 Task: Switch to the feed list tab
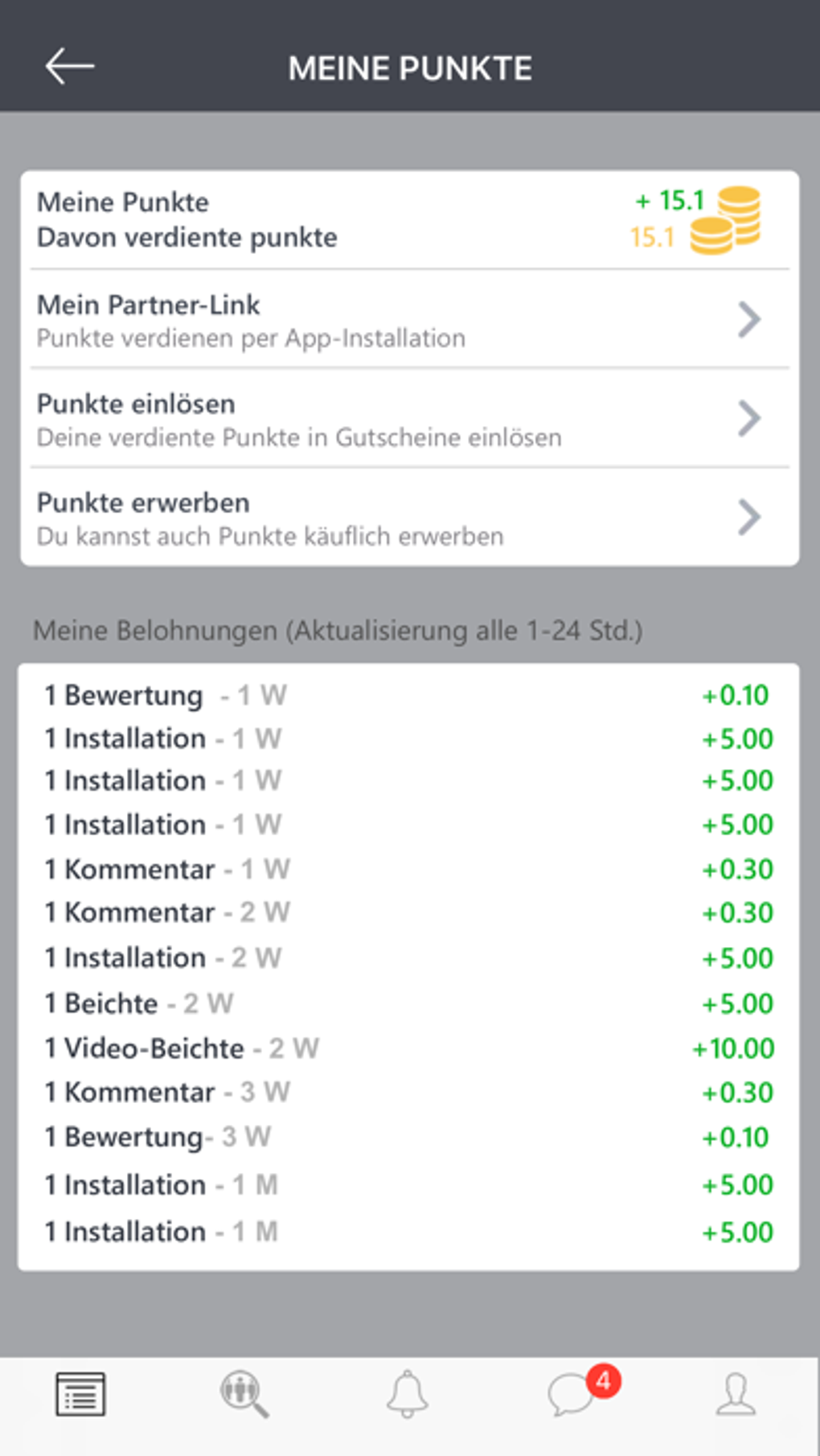click(80, 1395)
